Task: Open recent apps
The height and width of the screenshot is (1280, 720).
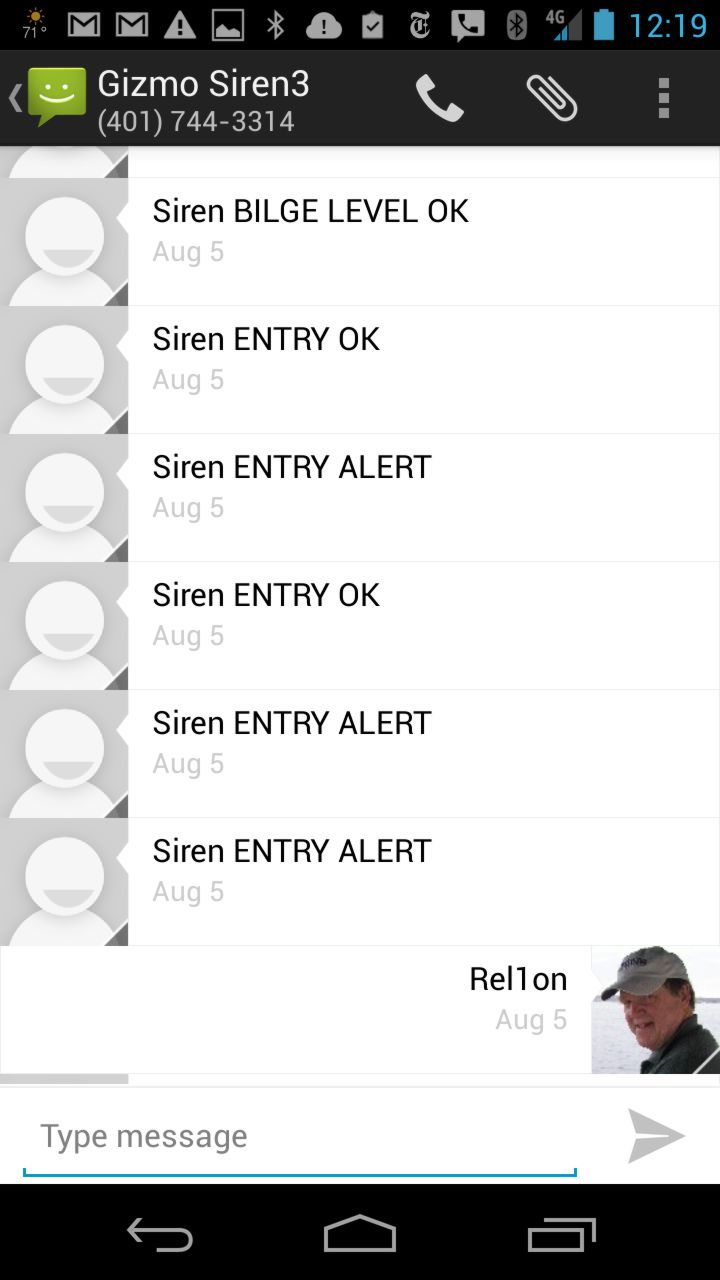Action: pyautogui.click(x=561, y=1234)
